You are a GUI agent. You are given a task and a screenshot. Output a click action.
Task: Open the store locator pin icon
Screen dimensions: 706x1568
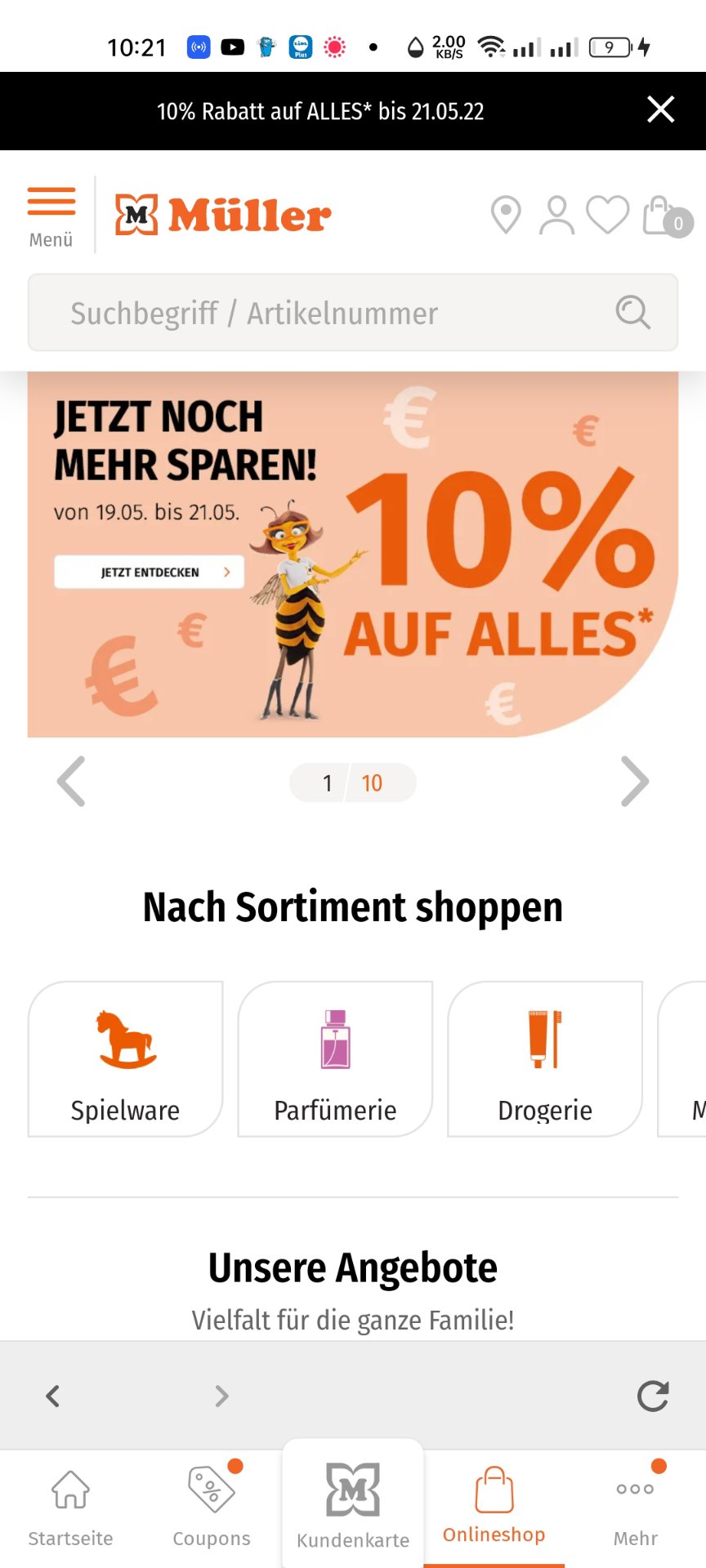click(506, 216)
